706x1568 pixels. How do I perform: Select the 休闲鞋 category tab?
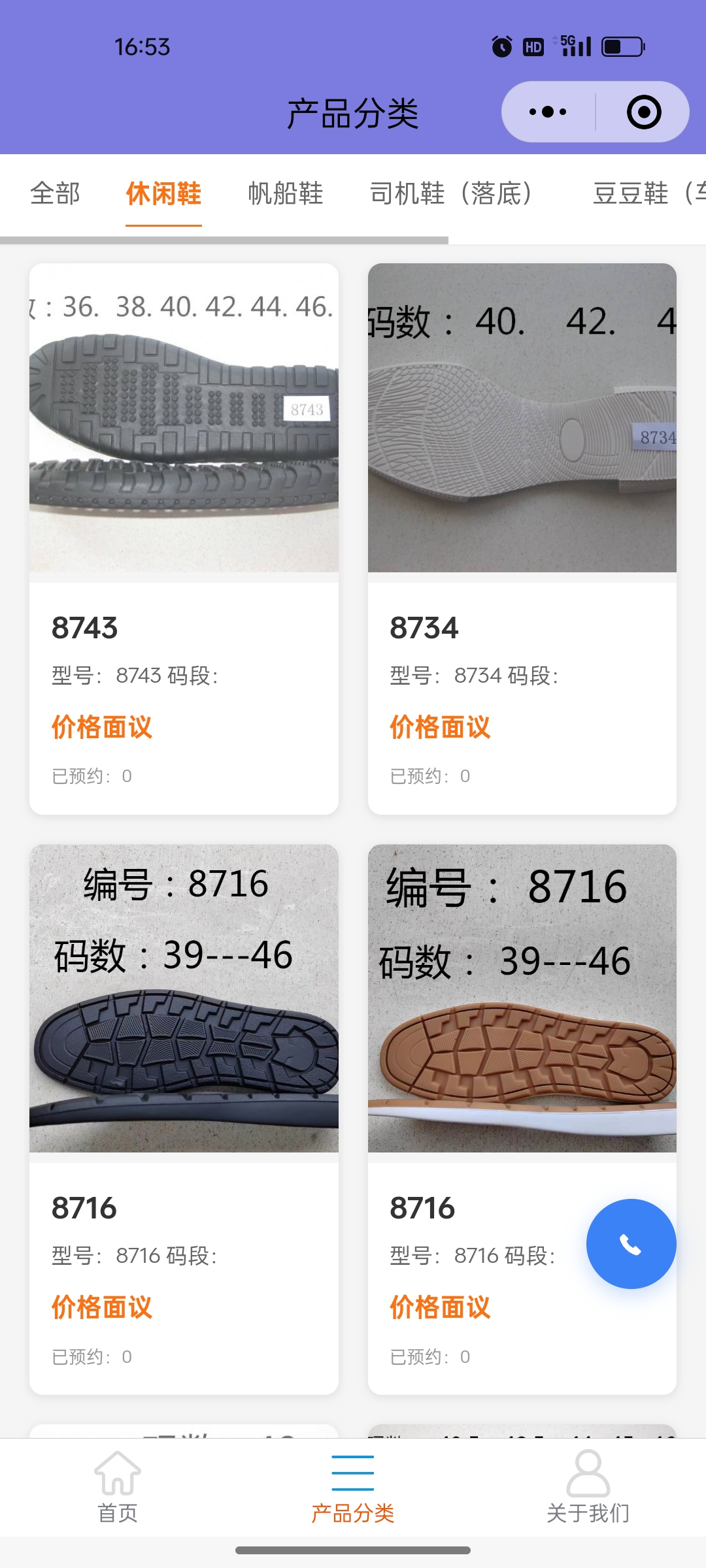163,193
